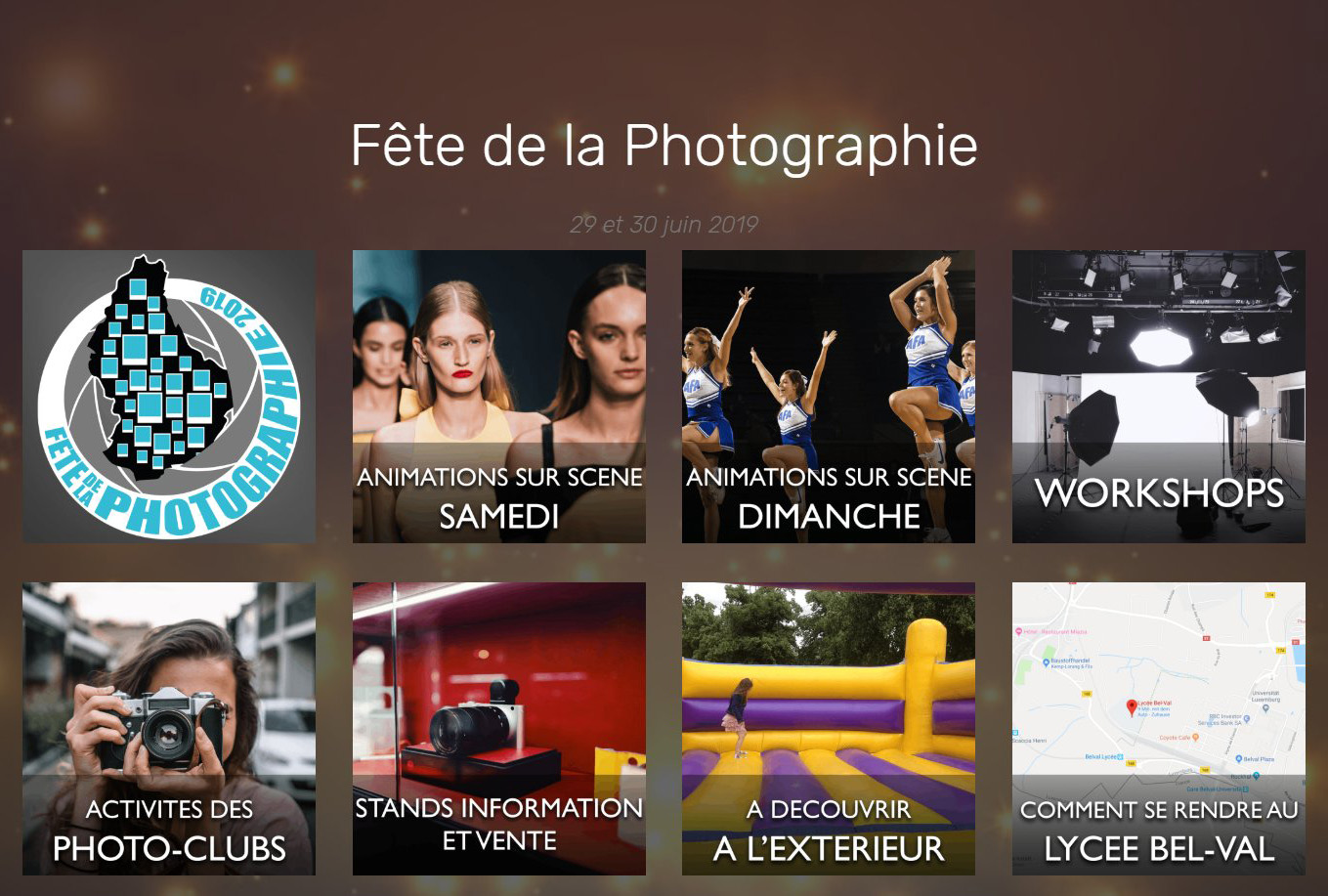Open directions to Lycée Bel-Val tile

[x=1158, y=729]
